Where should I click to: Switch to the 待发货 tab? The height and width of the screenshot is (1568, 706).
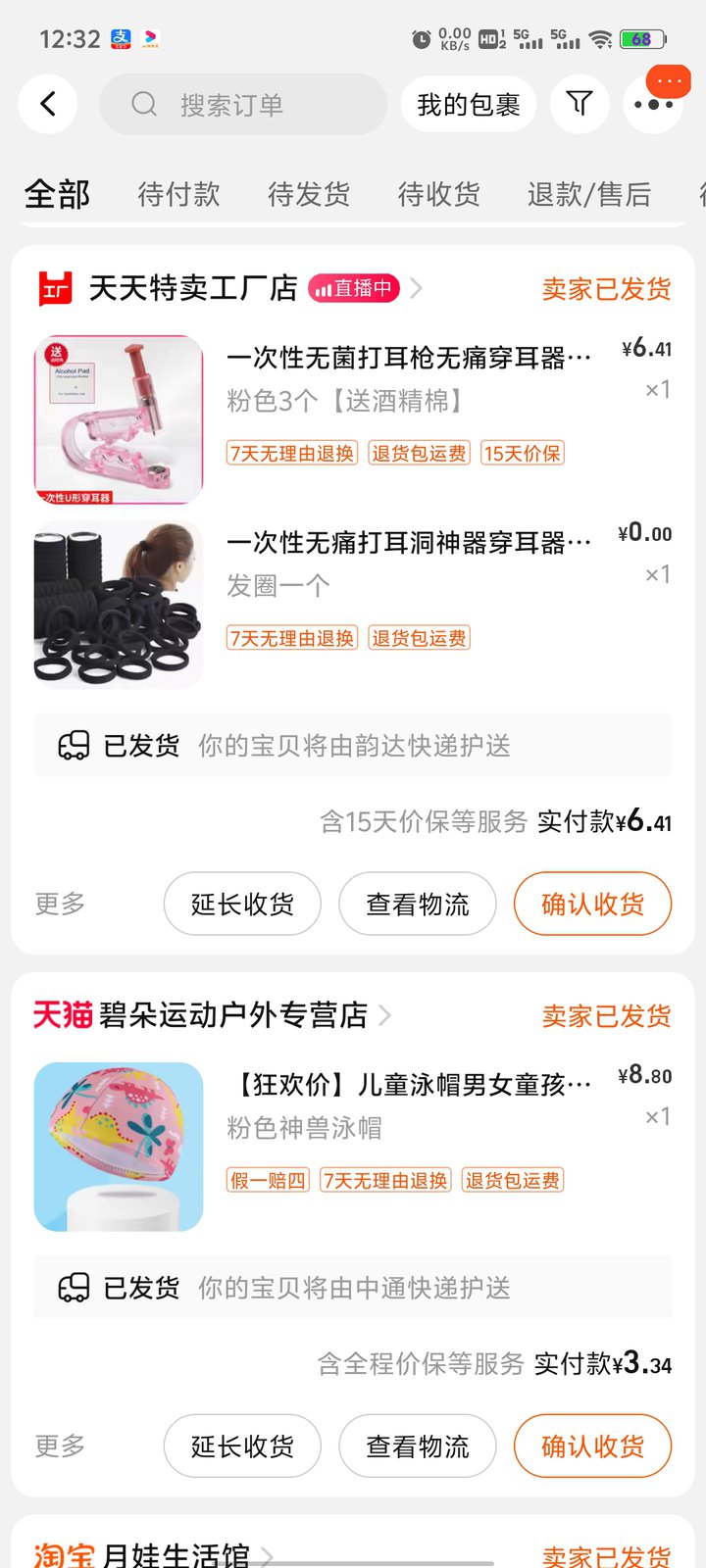coord(309,194)
